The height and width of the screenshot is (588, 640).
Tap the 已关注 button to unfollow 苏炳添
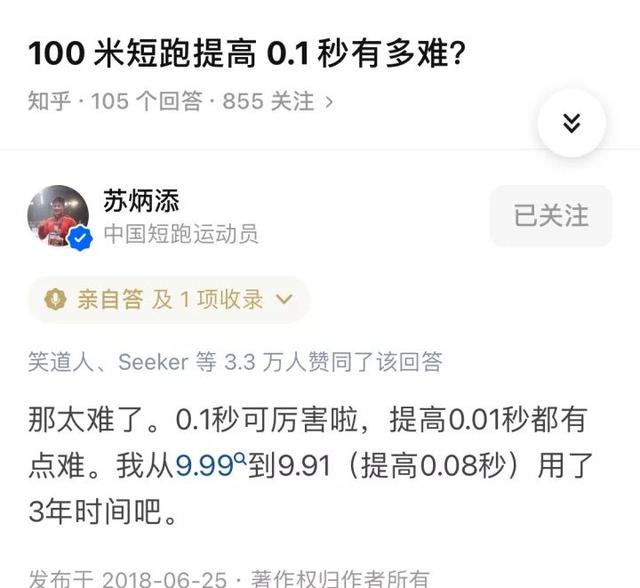point(550,215)
